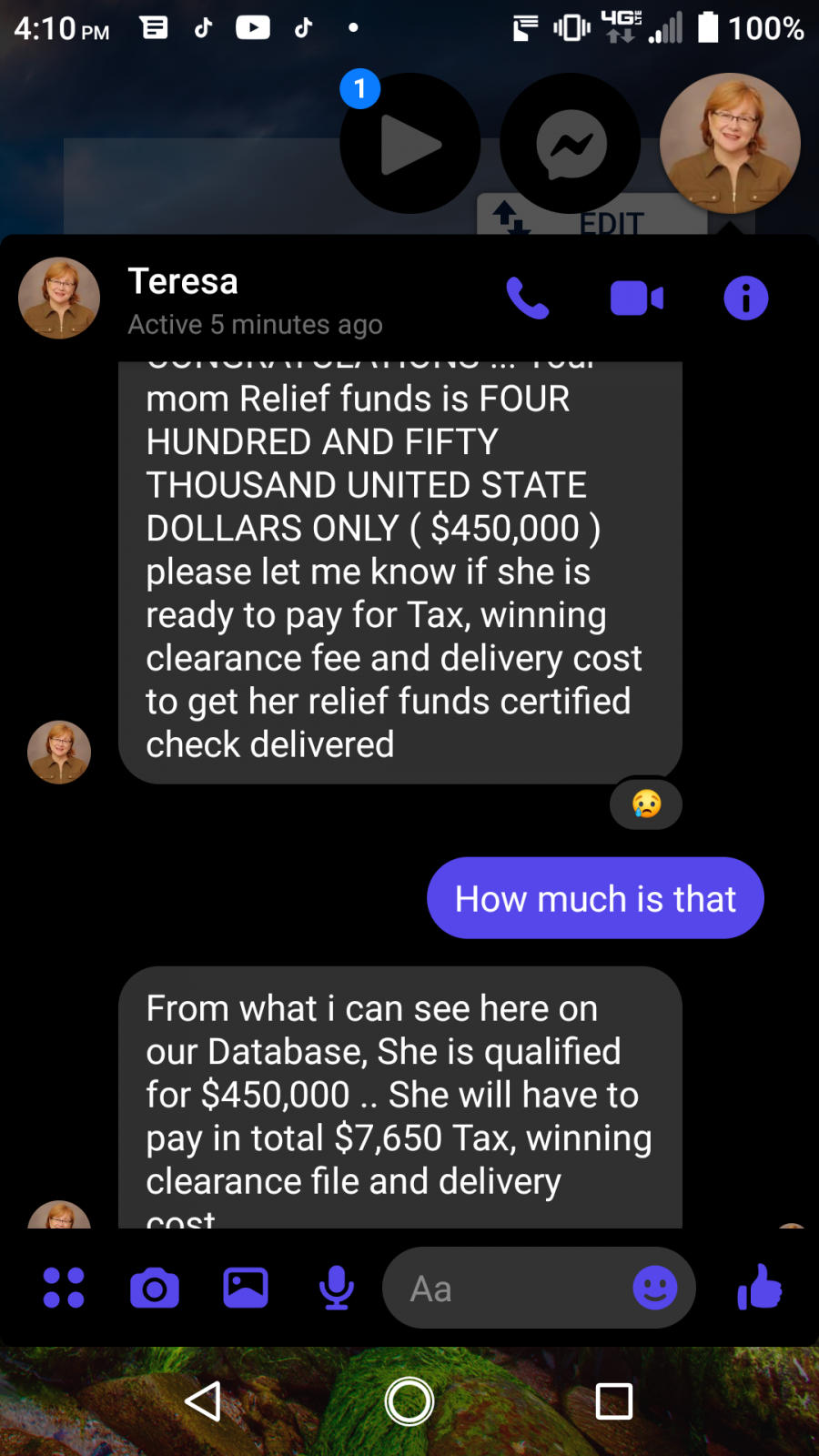819x1456 pixels.
Task: Go back with system back button
Action: tap(204, 1401)
